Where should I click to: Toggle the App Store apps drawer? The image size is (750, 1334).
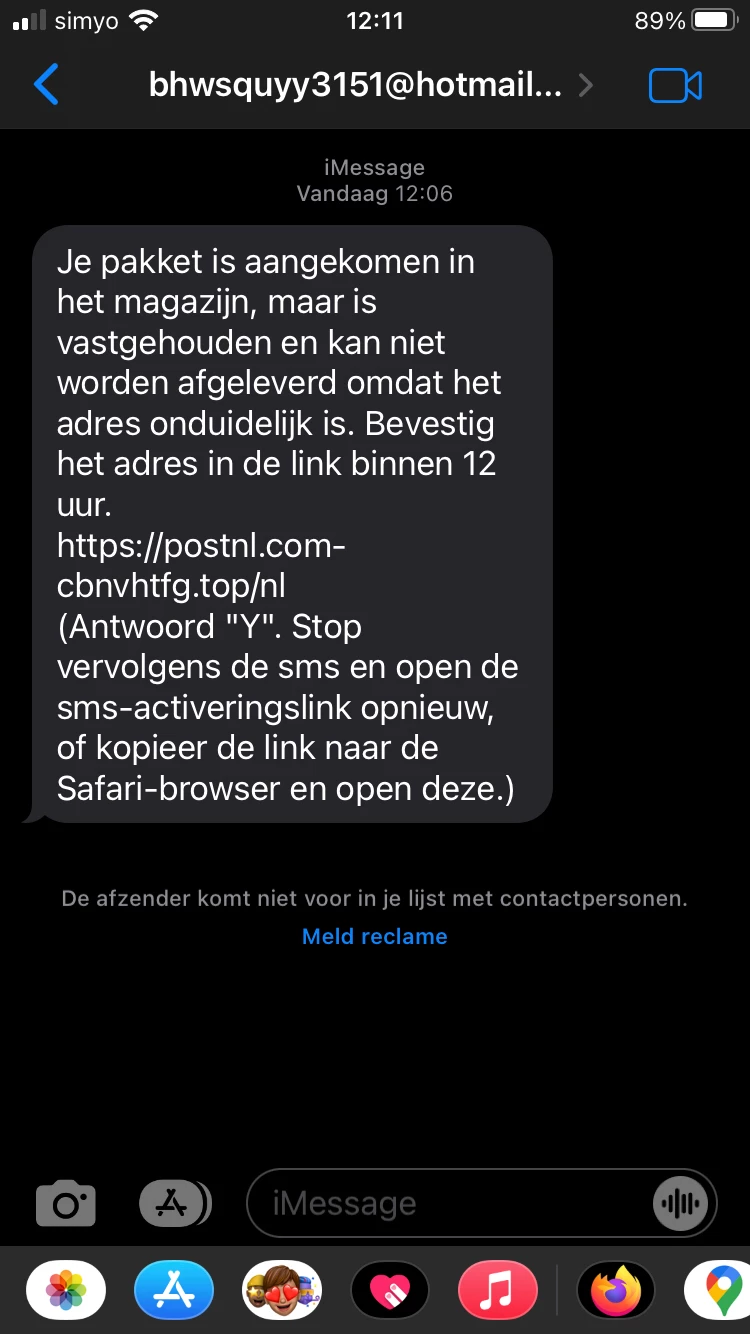[x=174, y=1203]
